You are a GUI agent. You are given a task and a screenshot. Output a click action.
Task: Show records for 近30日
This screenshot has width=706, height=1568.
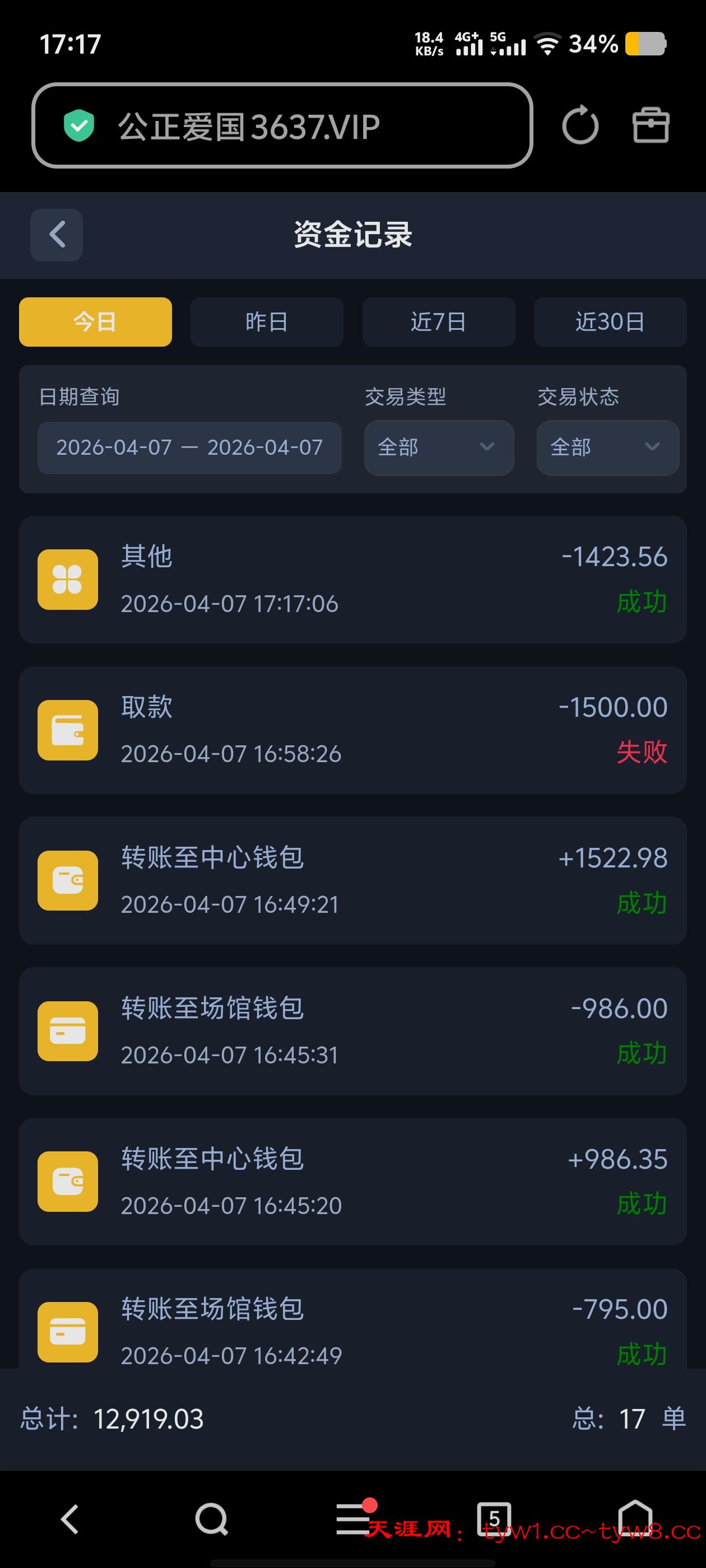click(x=610, y=322)
